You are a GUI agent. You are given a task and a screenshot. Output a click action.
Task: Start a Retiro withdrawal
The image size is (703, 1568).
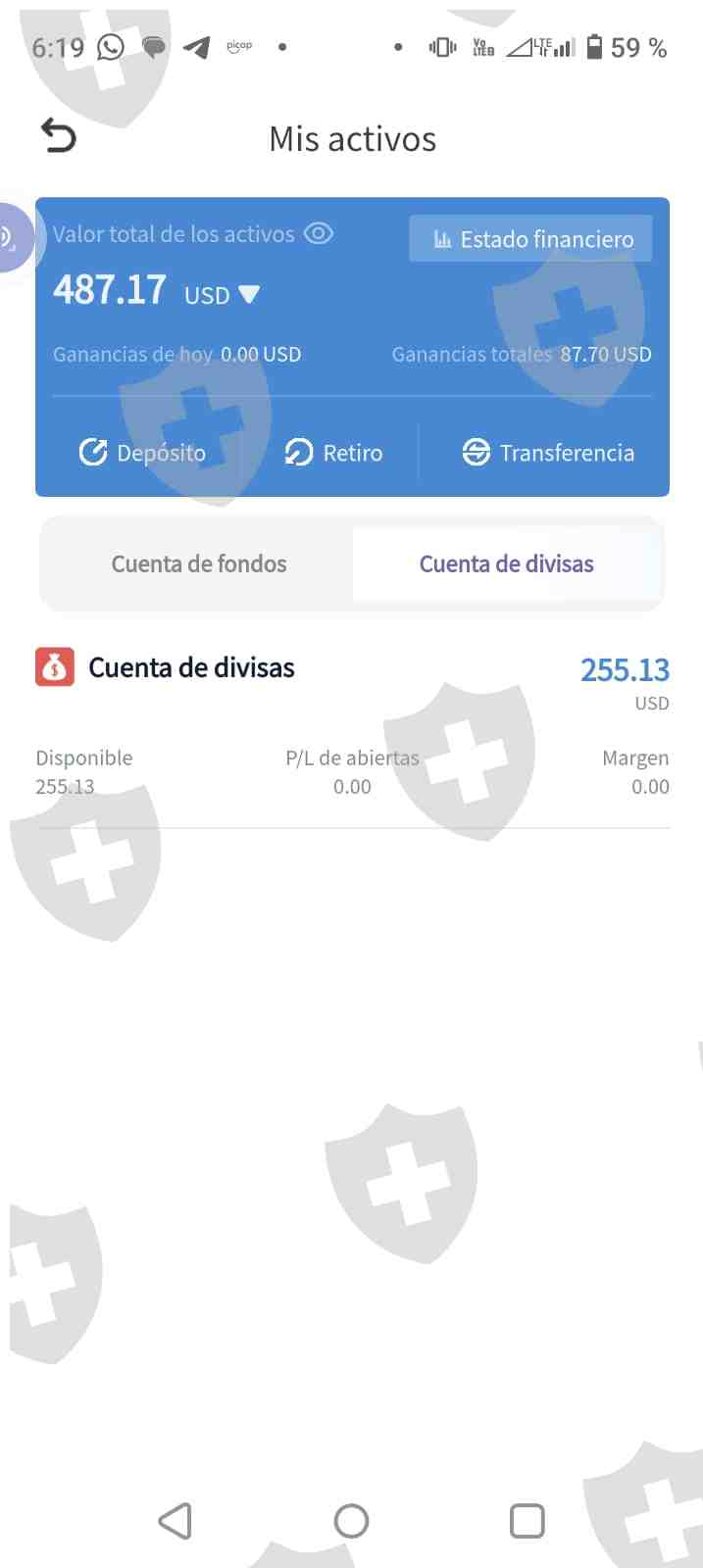(333, 452)
